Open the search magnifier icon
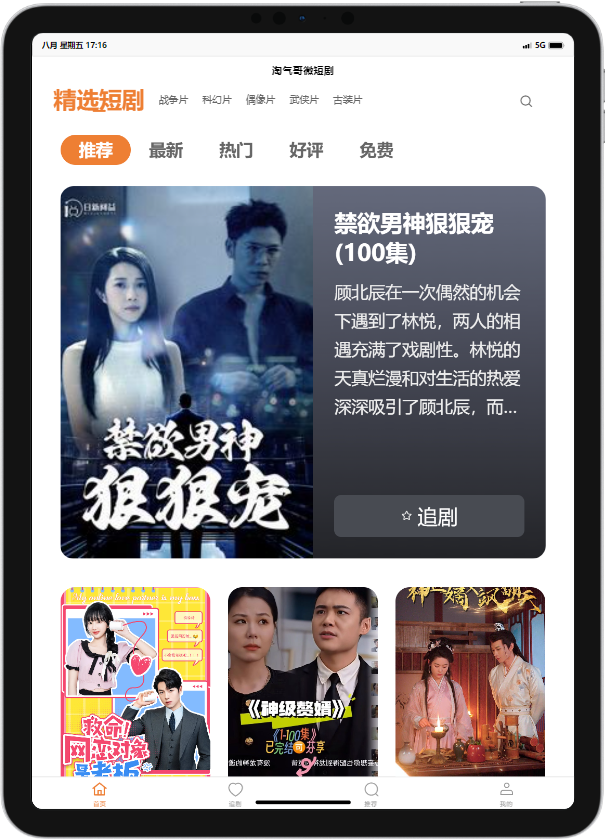Image resolution: width=605 pixels, height=839 pixels. pos(526,101)
